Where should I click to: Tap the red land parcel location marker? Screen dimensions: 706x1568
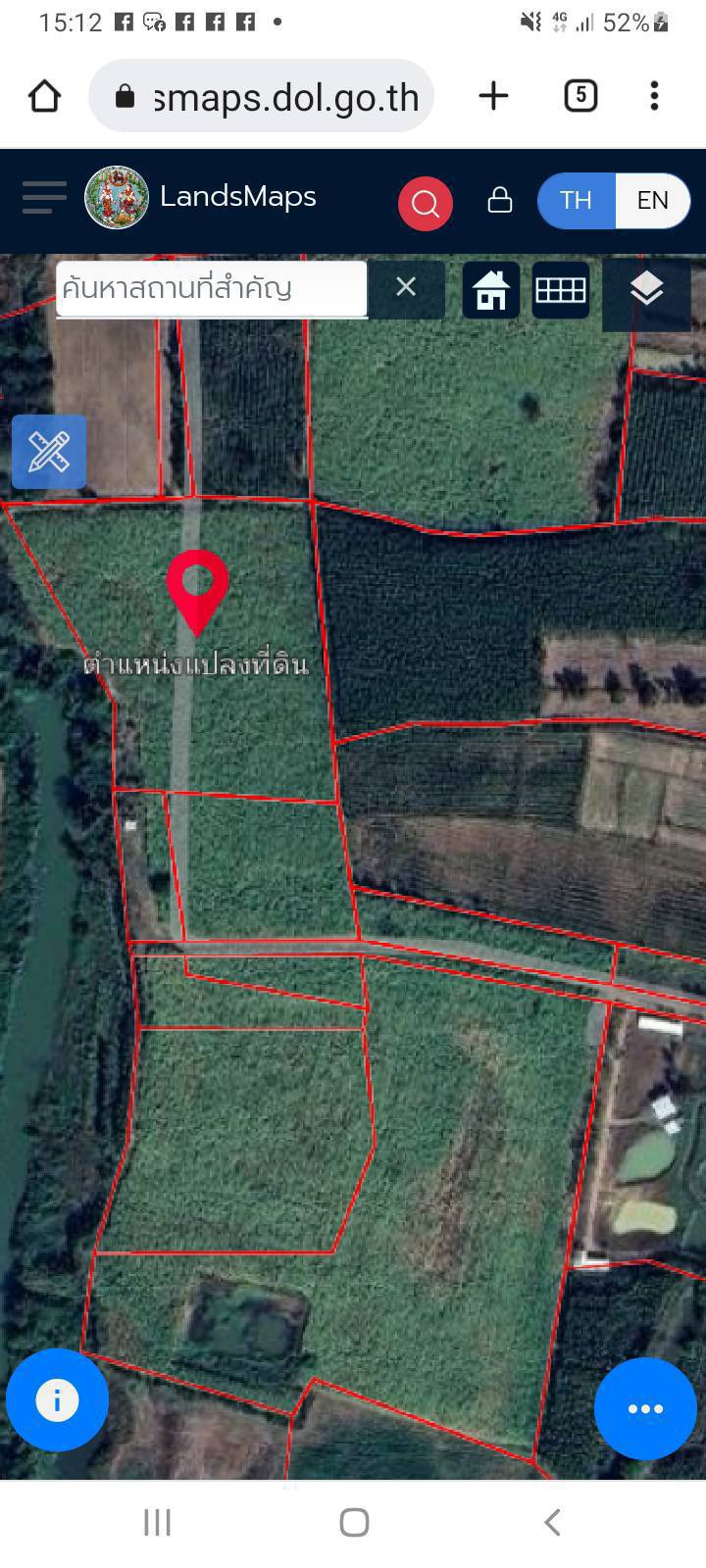[x=199, y=592]
